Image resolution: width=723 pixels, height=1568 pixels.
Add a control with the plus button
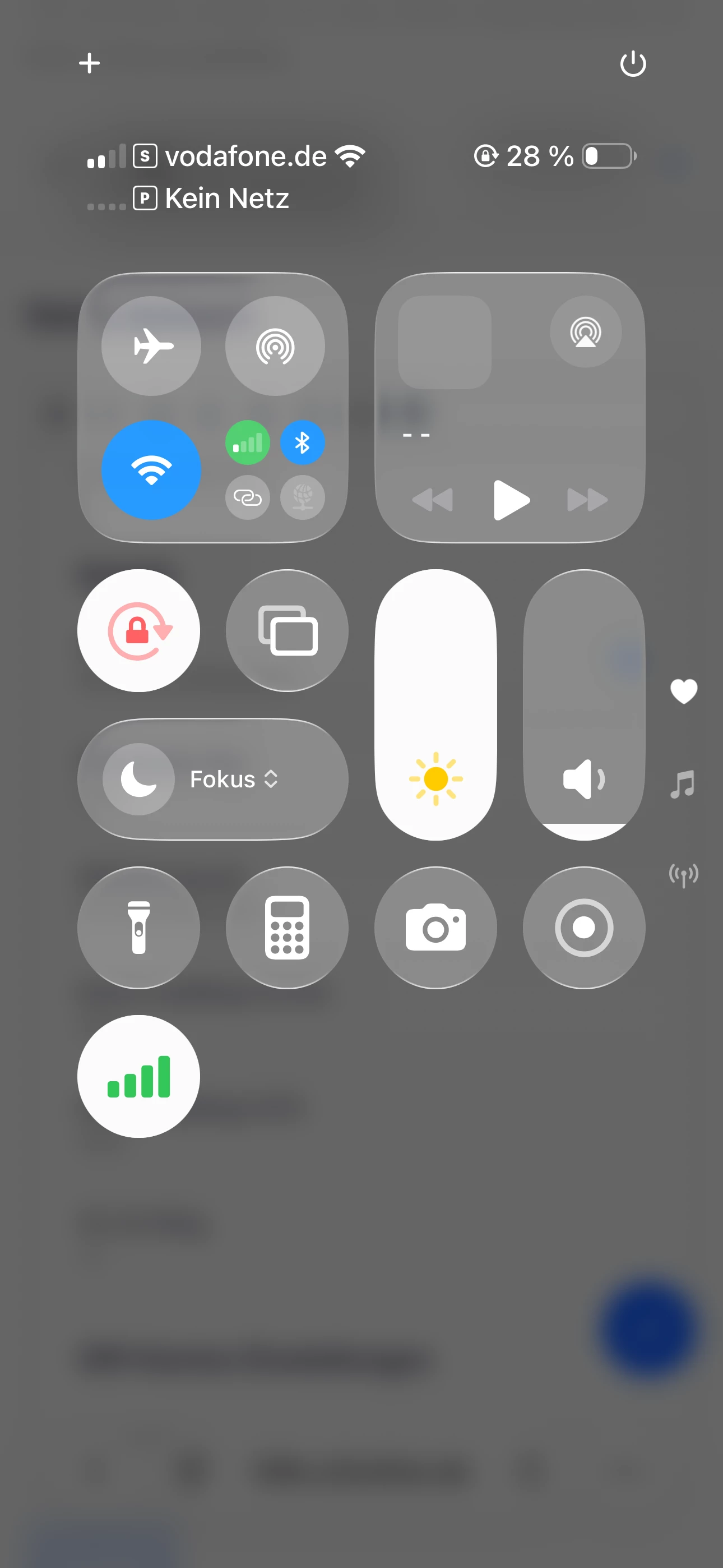pos(90,63)
